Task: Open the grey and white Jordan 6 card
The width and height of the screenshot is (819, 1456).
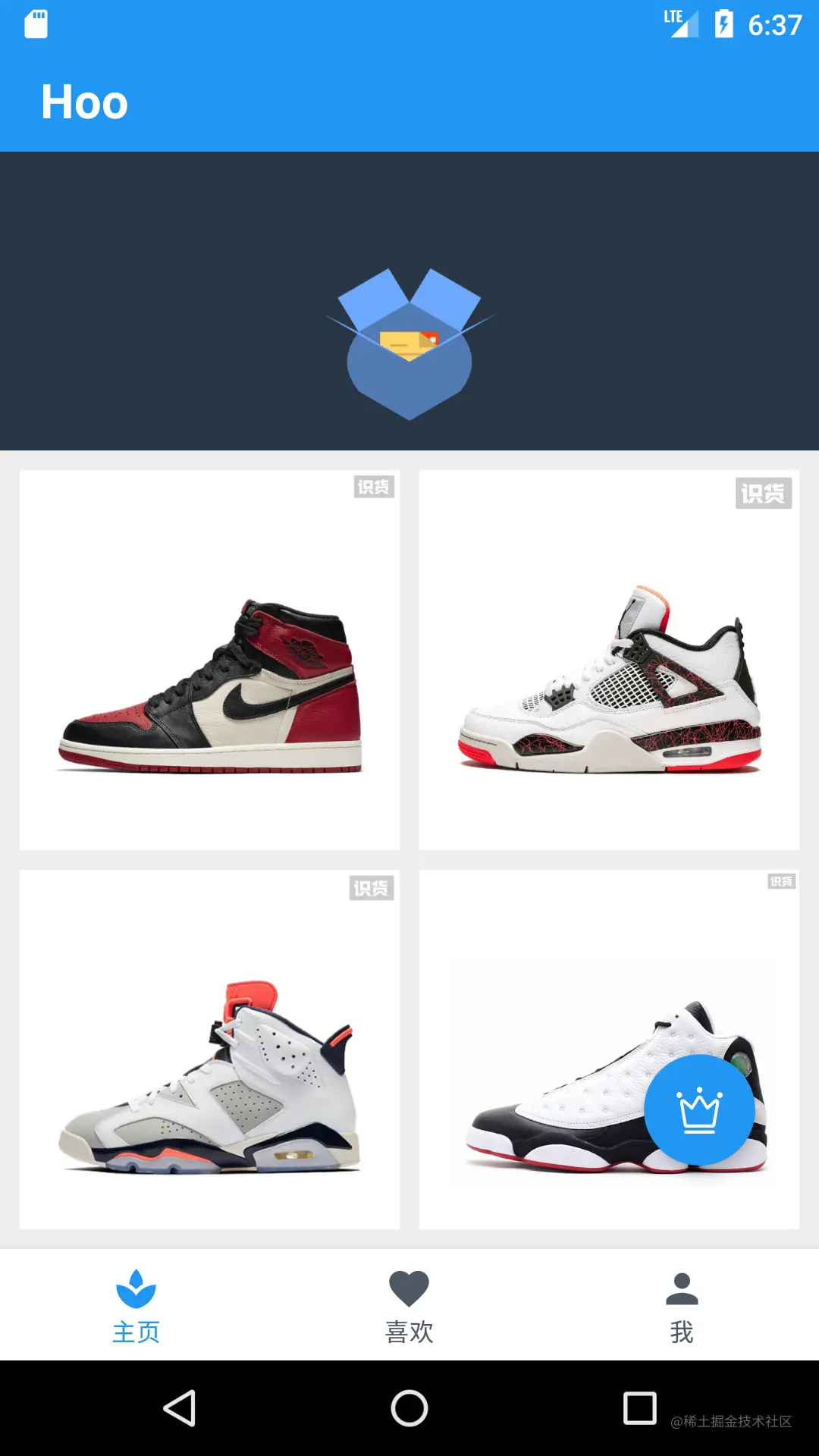Action: tap(209, 1050)
